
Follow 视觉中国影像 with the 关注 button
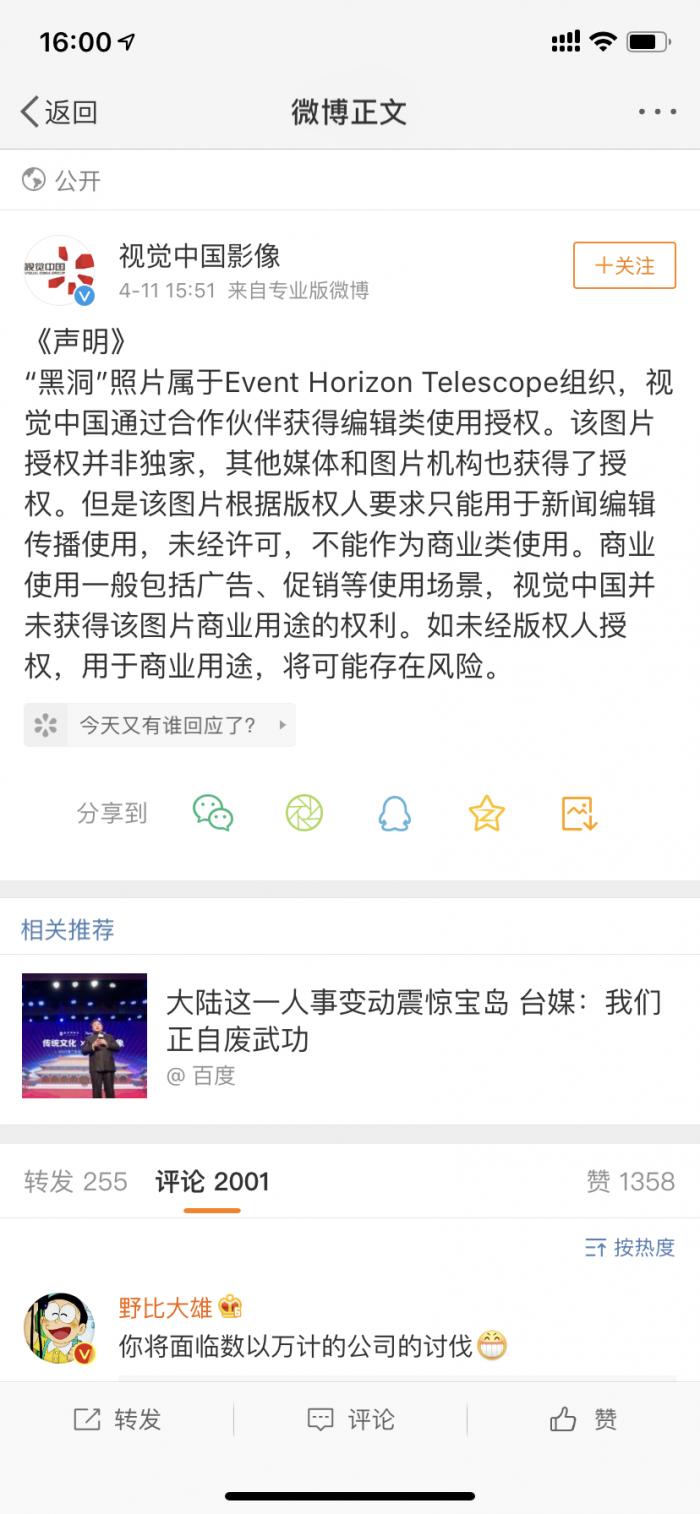[624, 266]
